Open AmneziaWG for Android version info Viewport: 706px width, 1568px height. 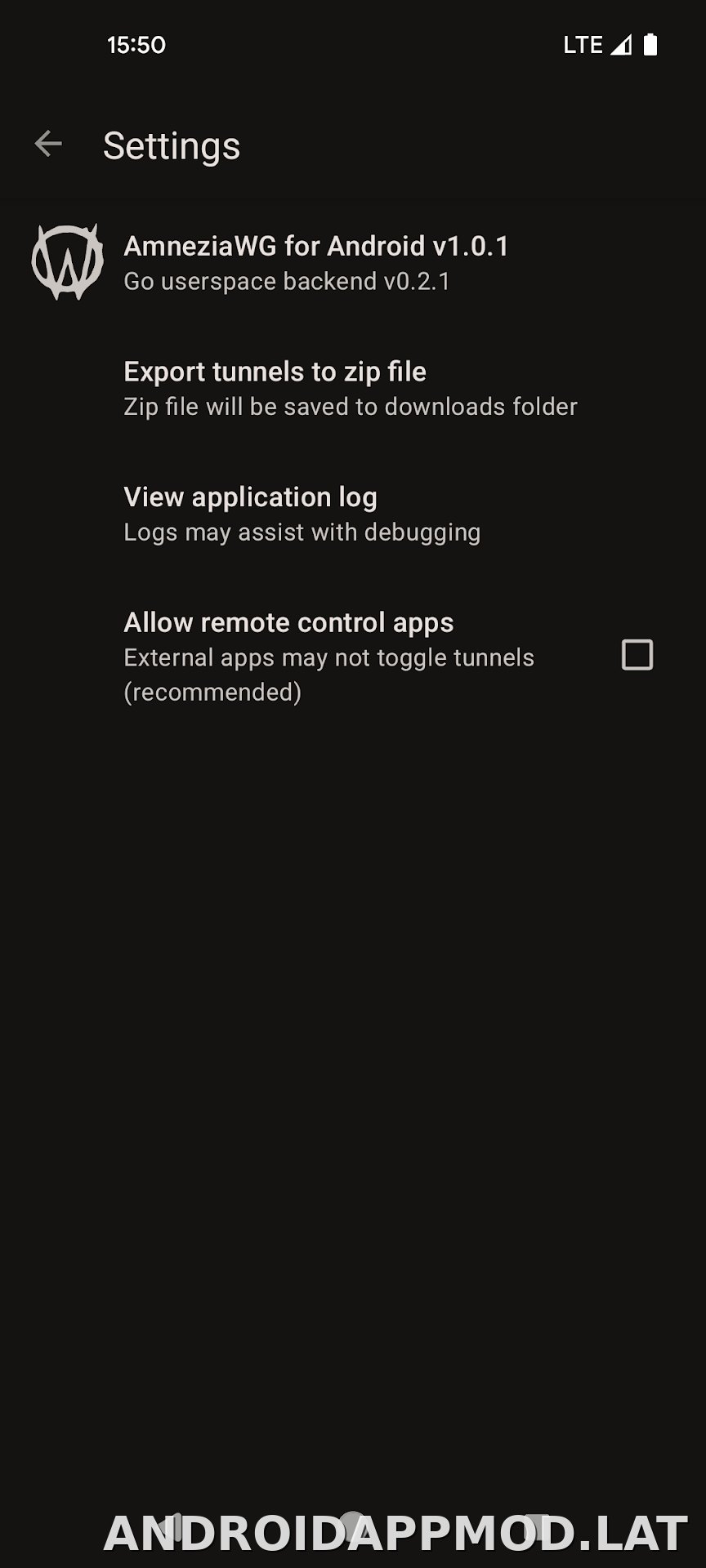pyautogui.click(x=353, y=262)
